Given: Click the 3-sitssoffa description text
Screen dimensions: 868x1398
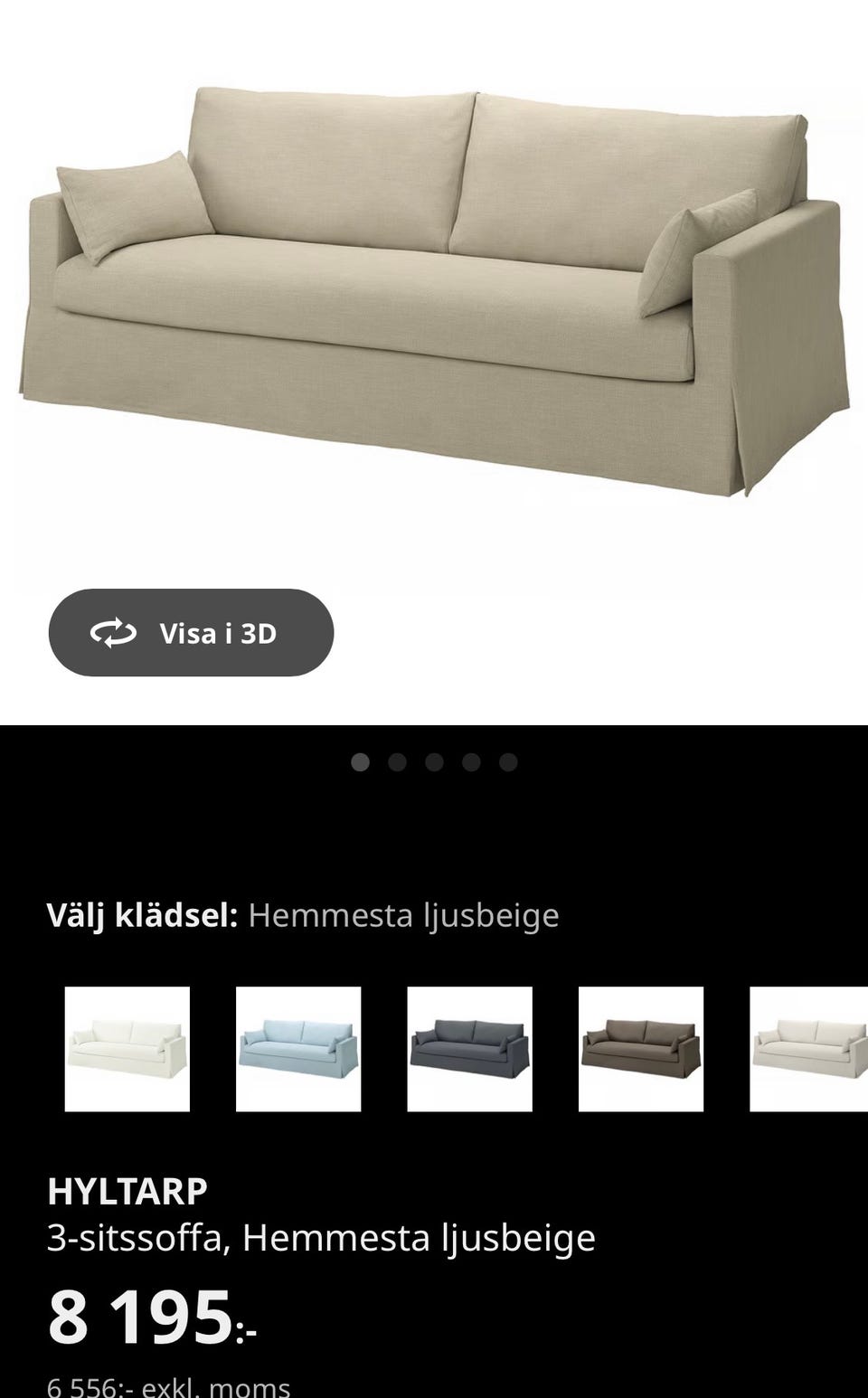Looking at the screenshot, I should coord(321,1238).
